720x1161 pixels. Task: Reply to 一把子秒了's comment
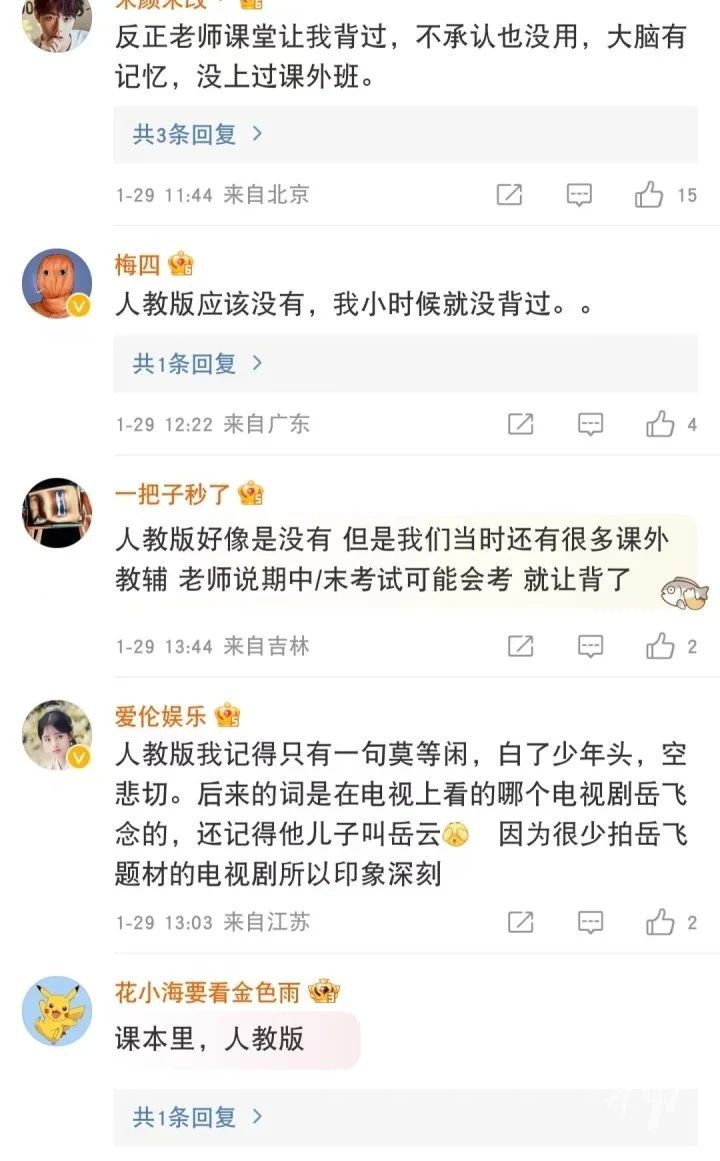tap(591, 647)
